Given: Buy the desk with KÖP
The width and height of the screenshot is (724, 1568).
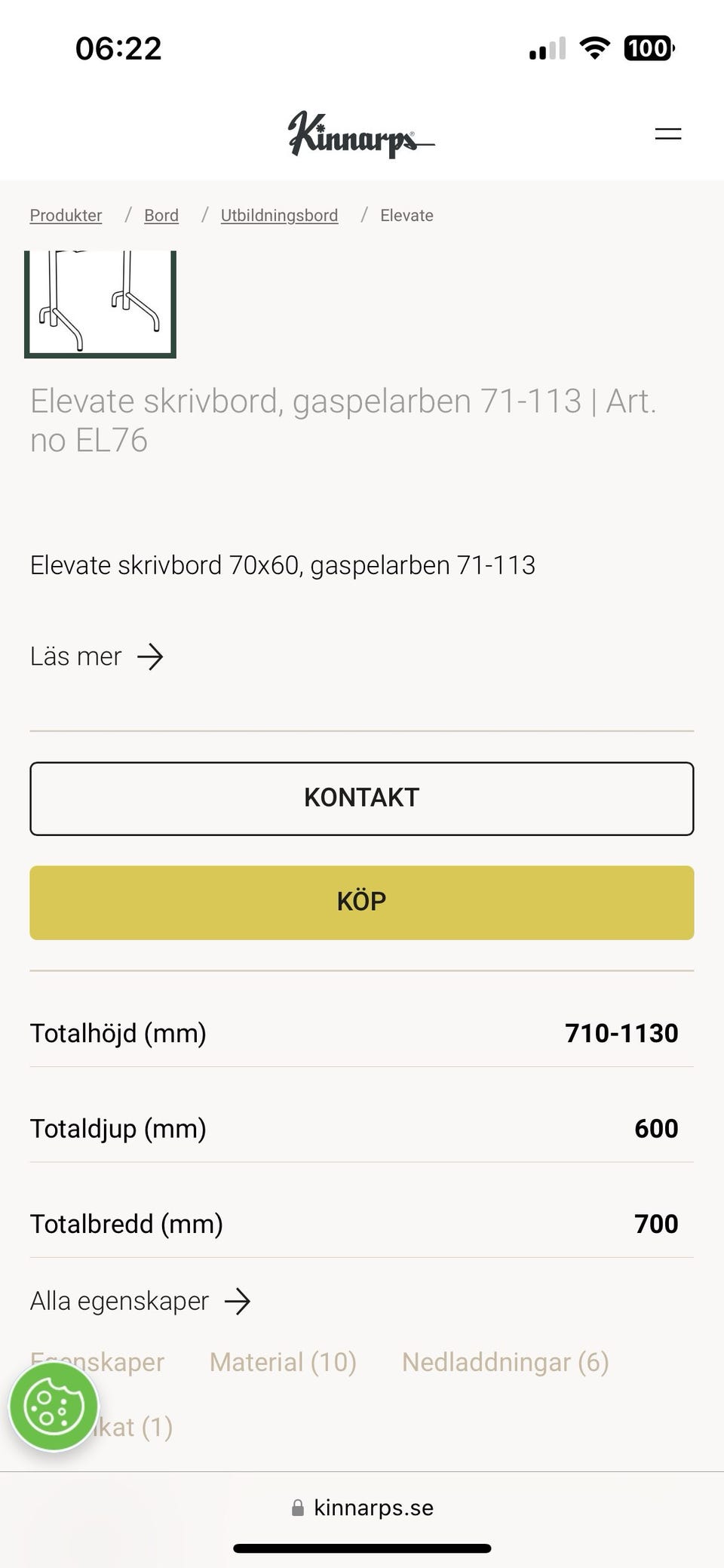Looking at the screenshot, I should tap(362, 902).
